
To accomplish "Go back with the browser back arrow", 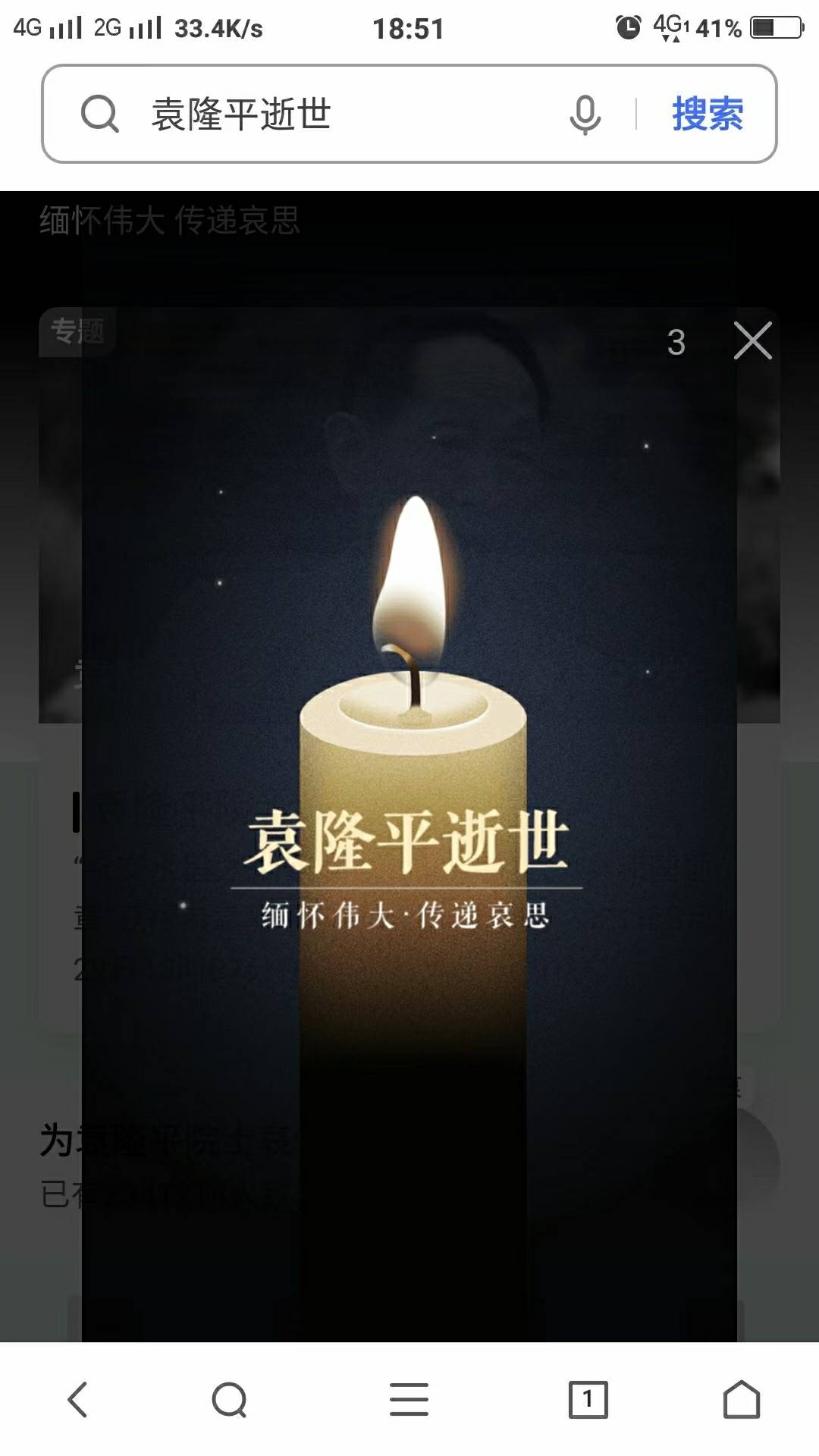I will (77, 1399).
